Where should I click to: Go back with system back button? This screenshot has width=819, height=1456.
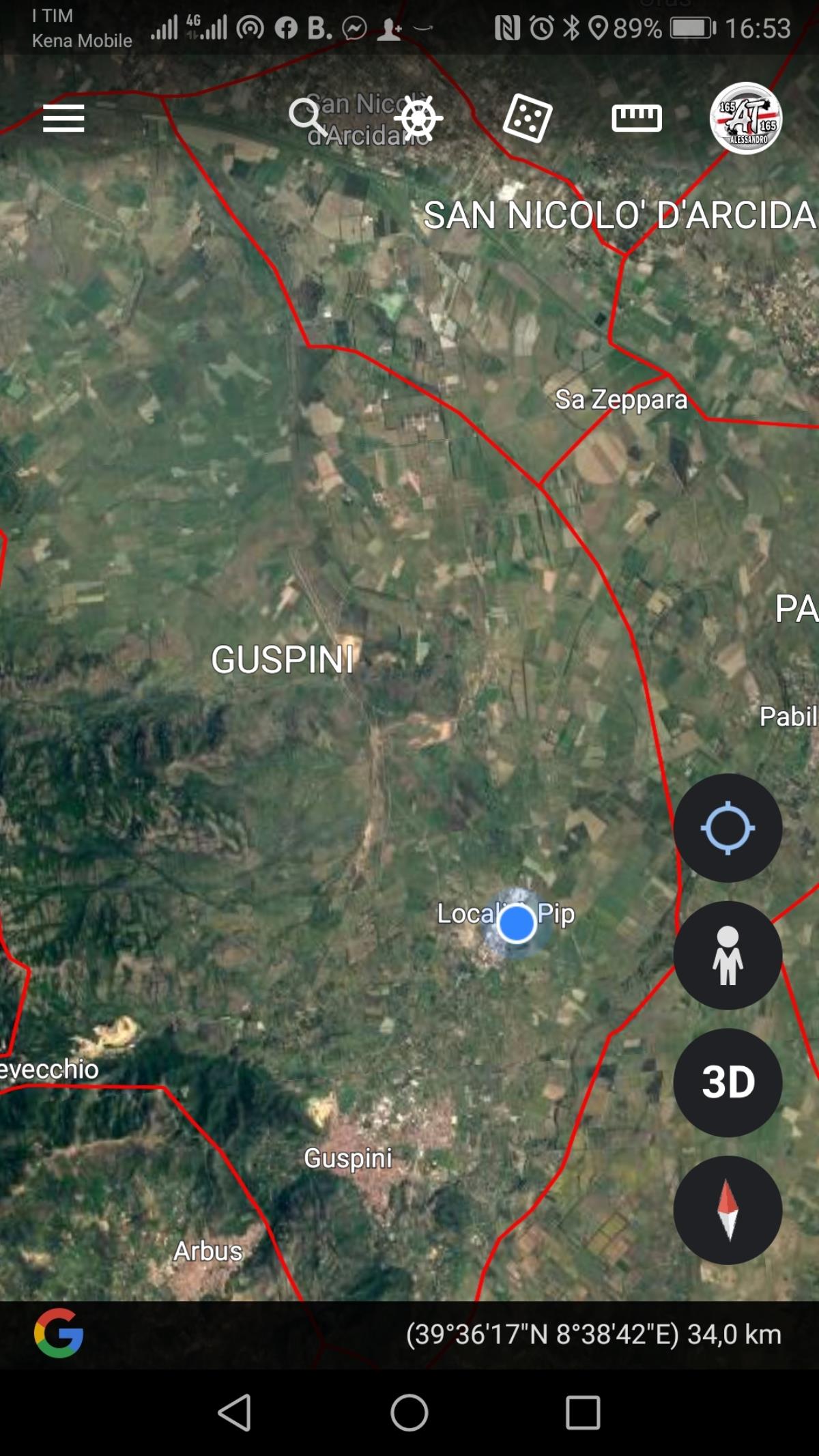point(235,1412)
